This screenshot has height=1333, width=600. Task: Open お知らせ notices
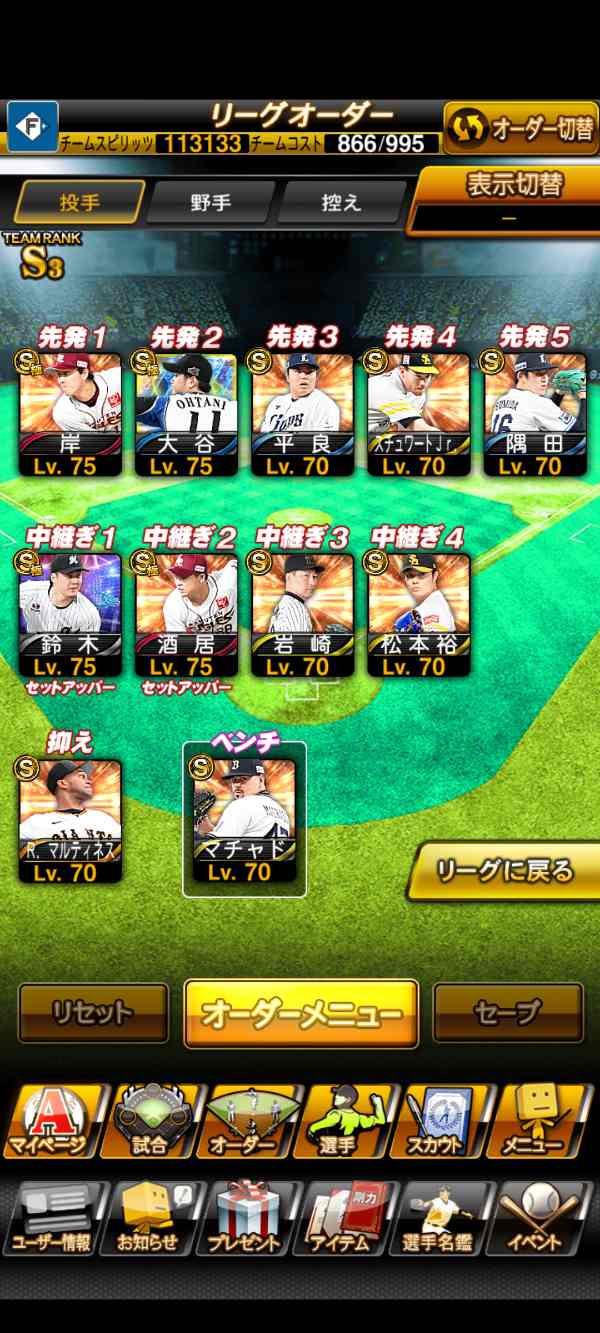click(x=150, y=1217)
